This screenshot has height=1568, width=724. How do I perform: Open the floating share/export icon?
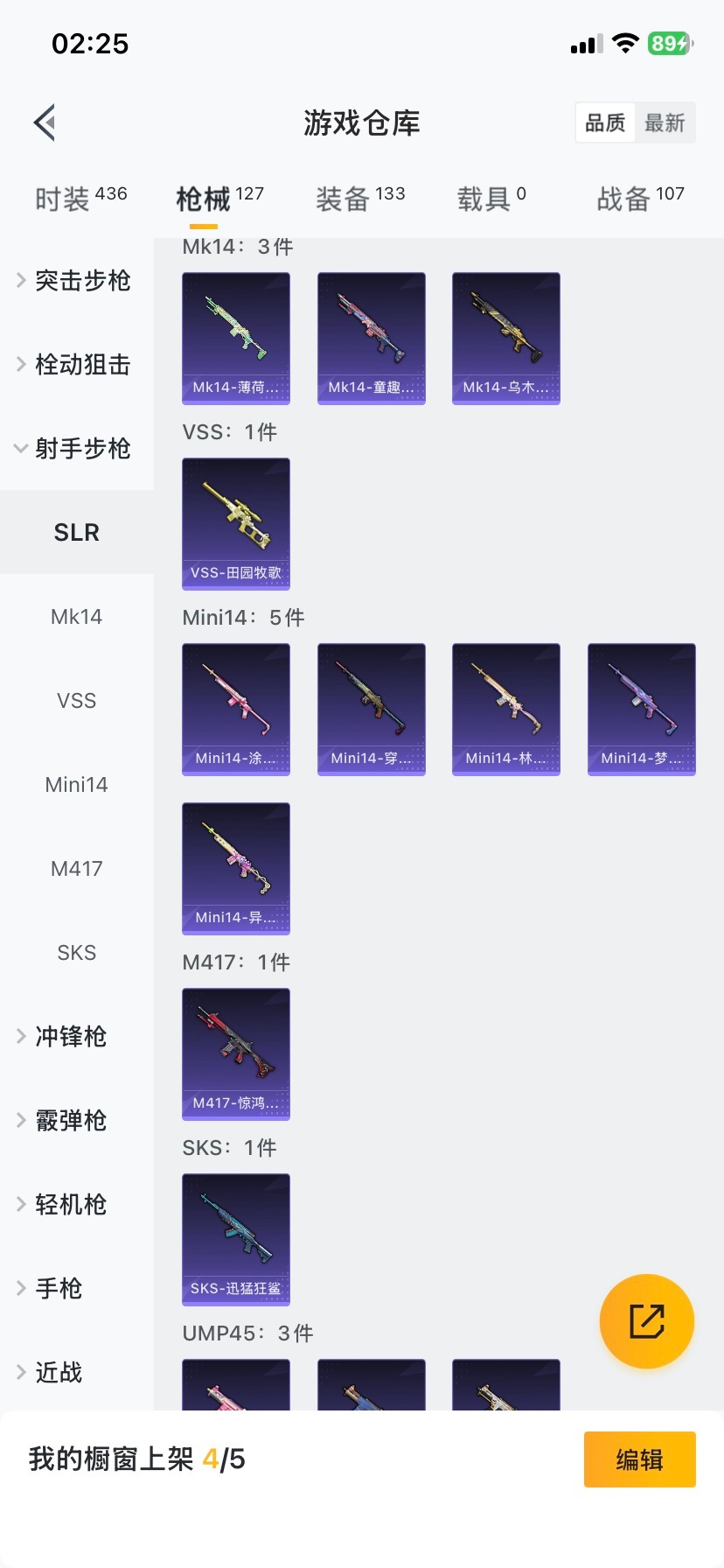[x=646, y=1320]
